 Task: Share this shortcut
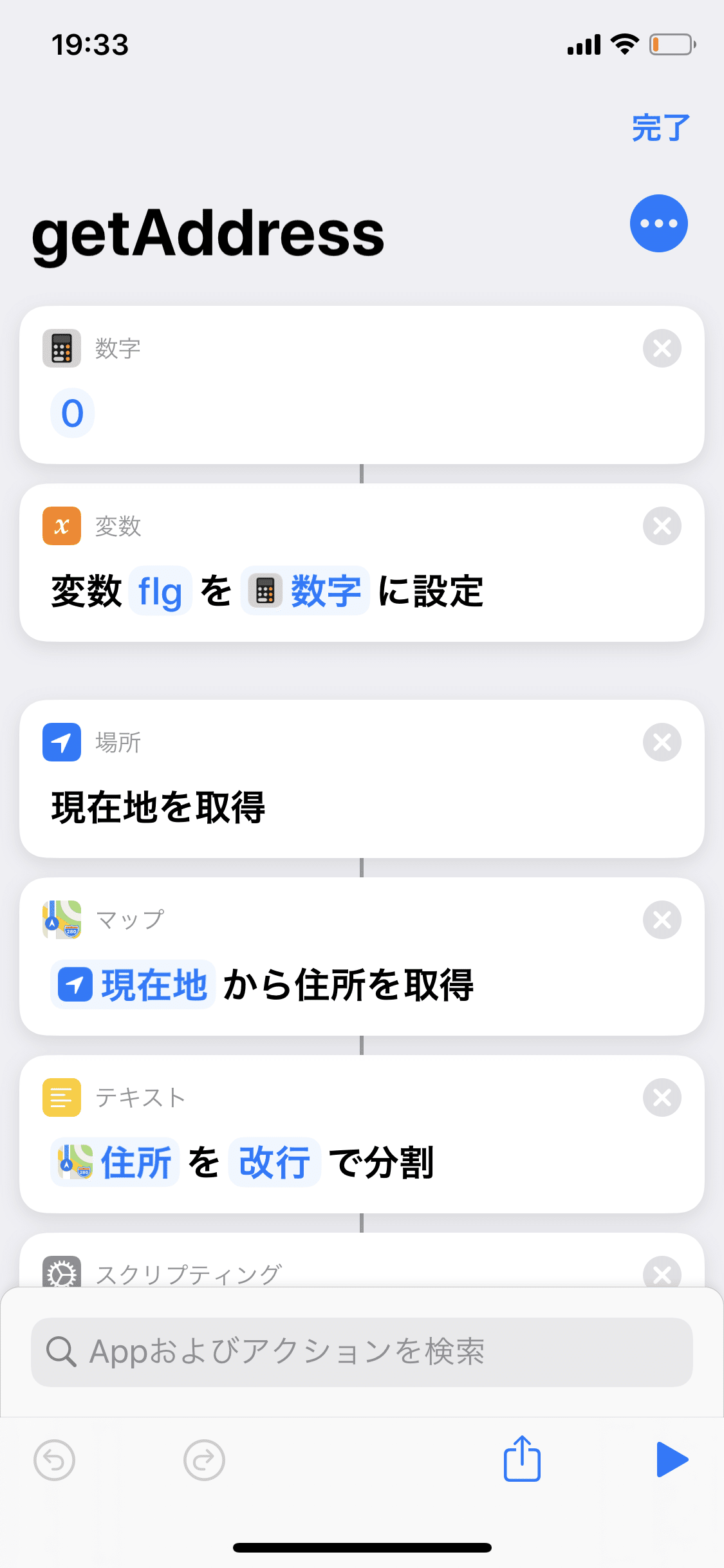(522, 1459)
